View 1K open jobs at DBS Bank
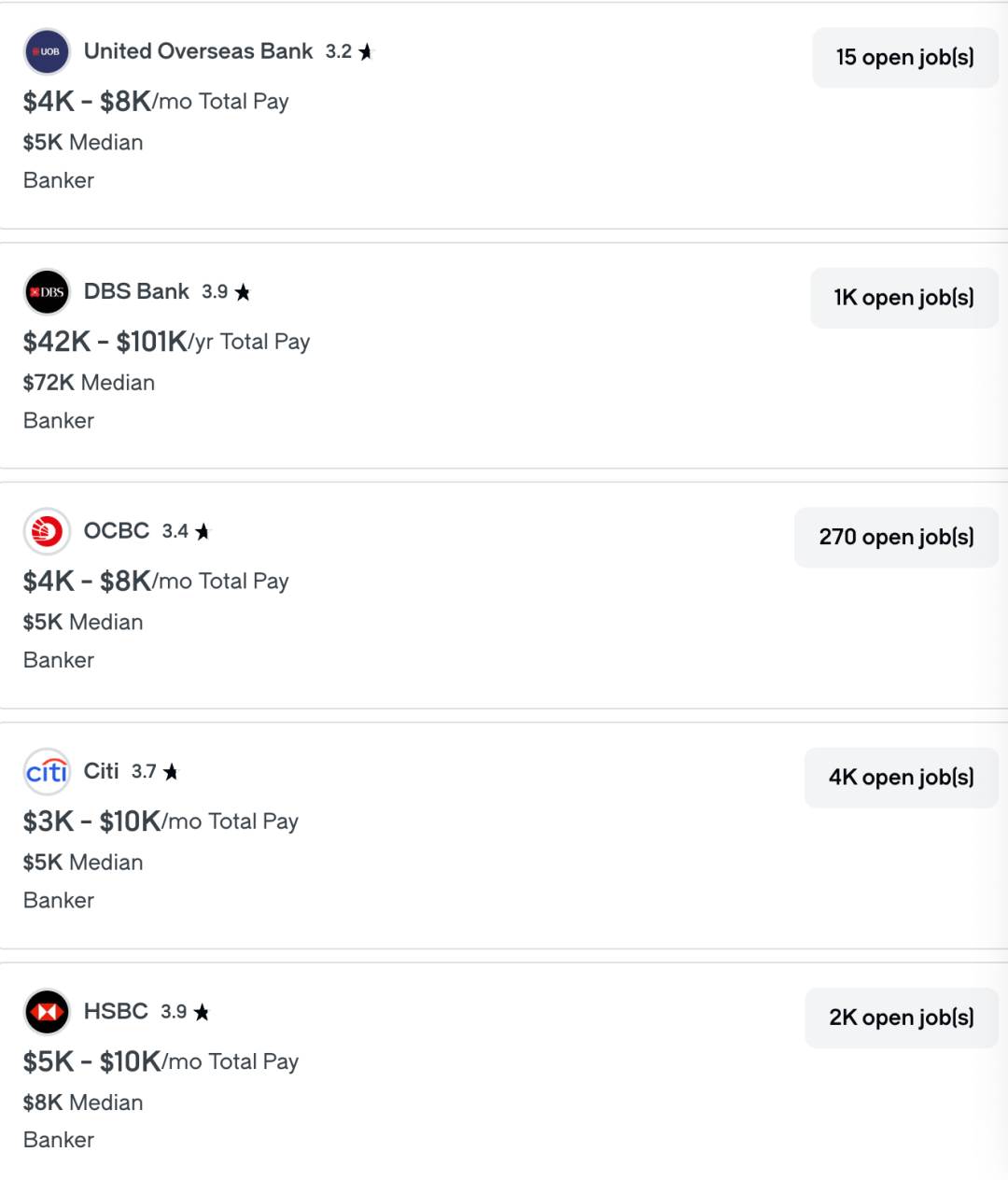The height and width of the screenshot is (1180, 1008). (x=903, y=298)
